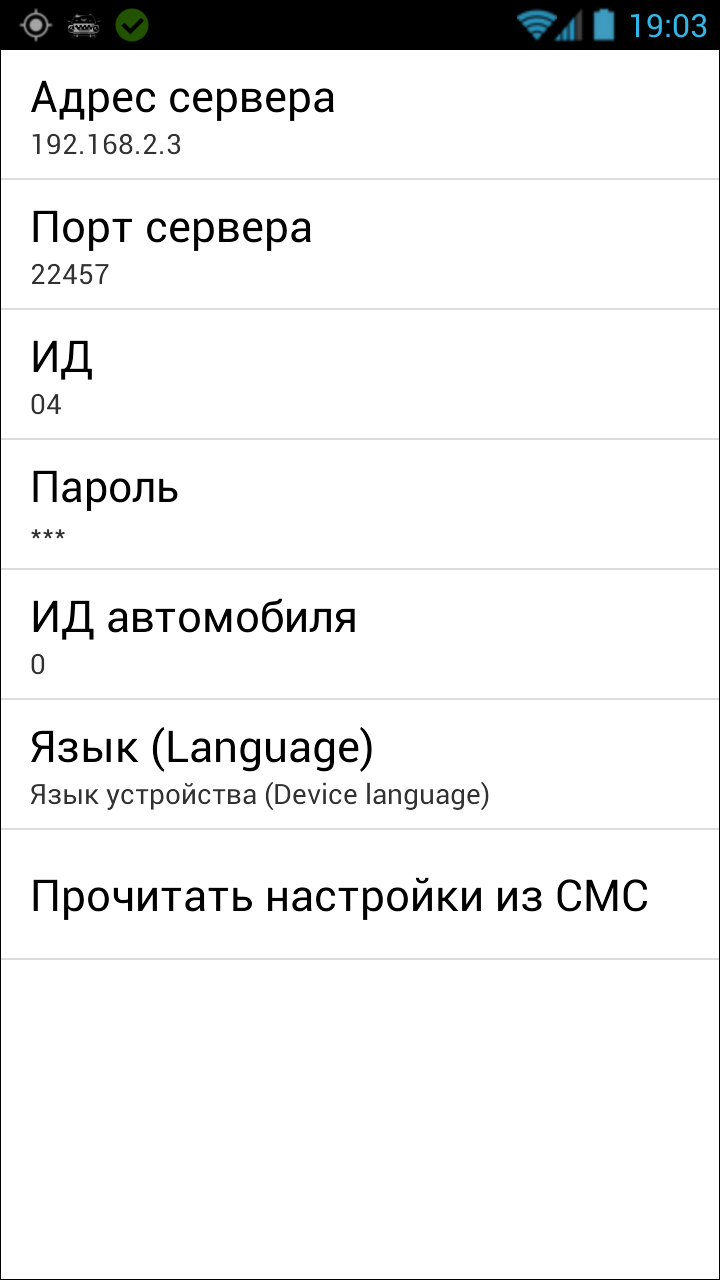Change the Пароль setting
Image resolution: width=720 pixels, height=1280 pixels.
pyautogui.click(x=360, y=506)
